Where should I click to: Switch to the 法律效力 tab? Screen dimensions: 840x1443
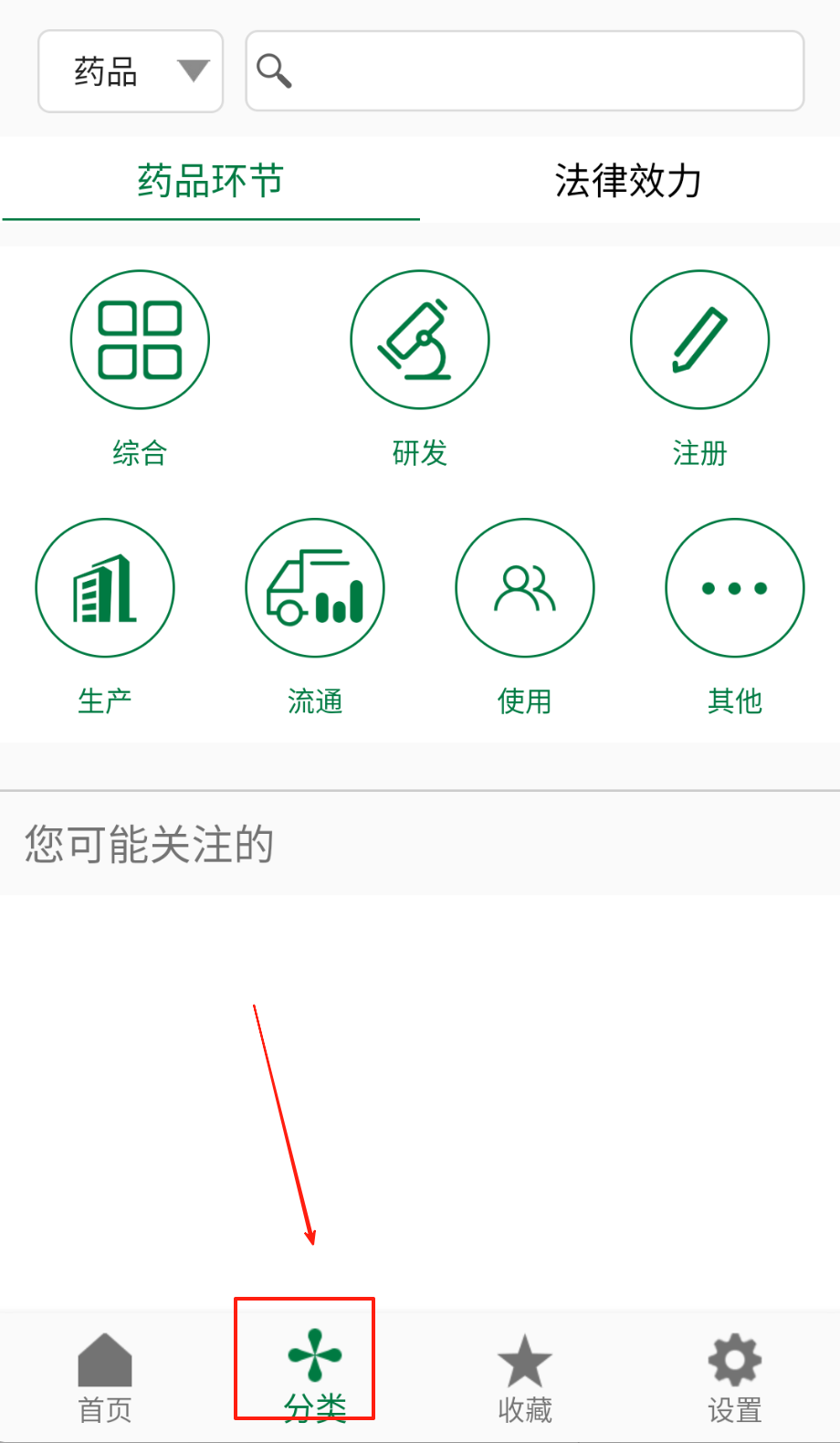coord(628,181)
